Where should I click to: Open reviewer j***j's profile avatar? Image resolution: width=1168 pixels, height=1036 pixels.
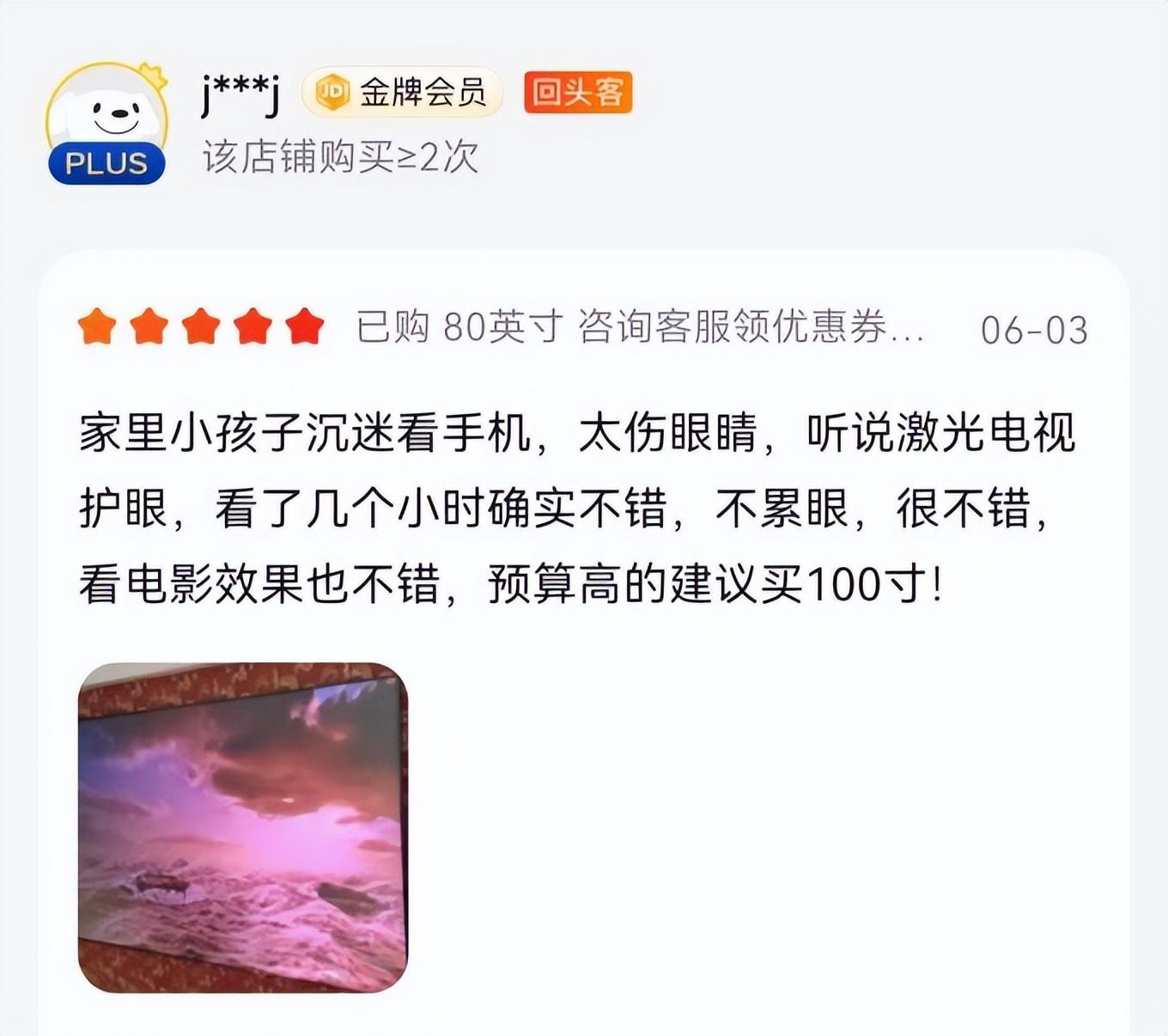pyautogui.click(x=106, y=122)
